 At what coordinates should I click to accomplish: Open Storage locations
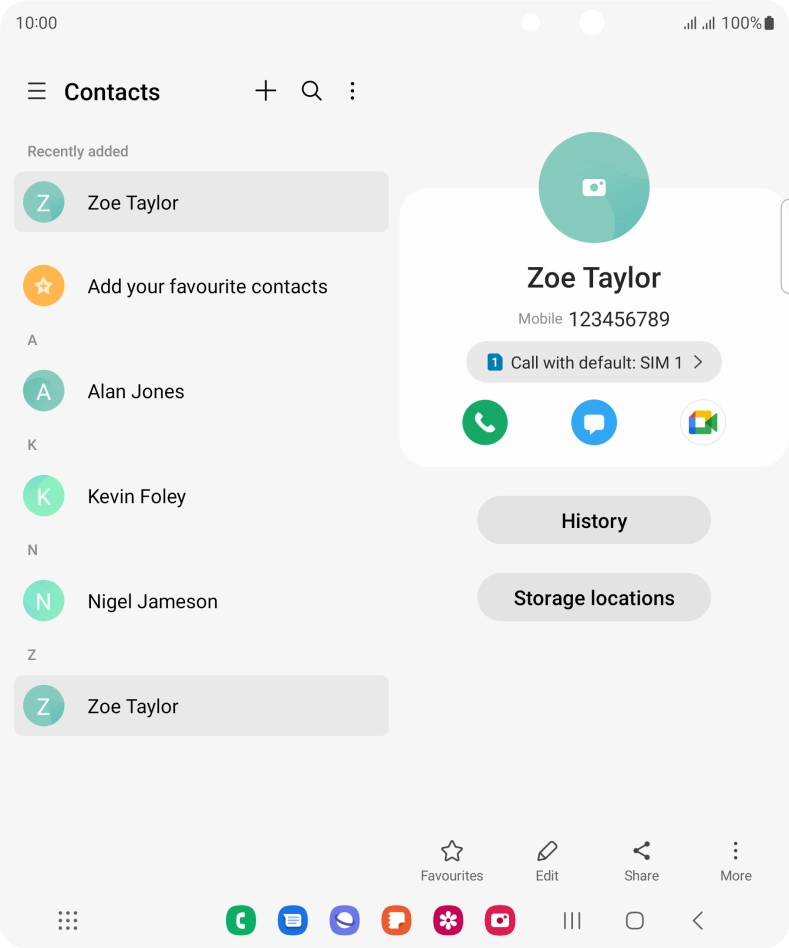coord(594,598)
